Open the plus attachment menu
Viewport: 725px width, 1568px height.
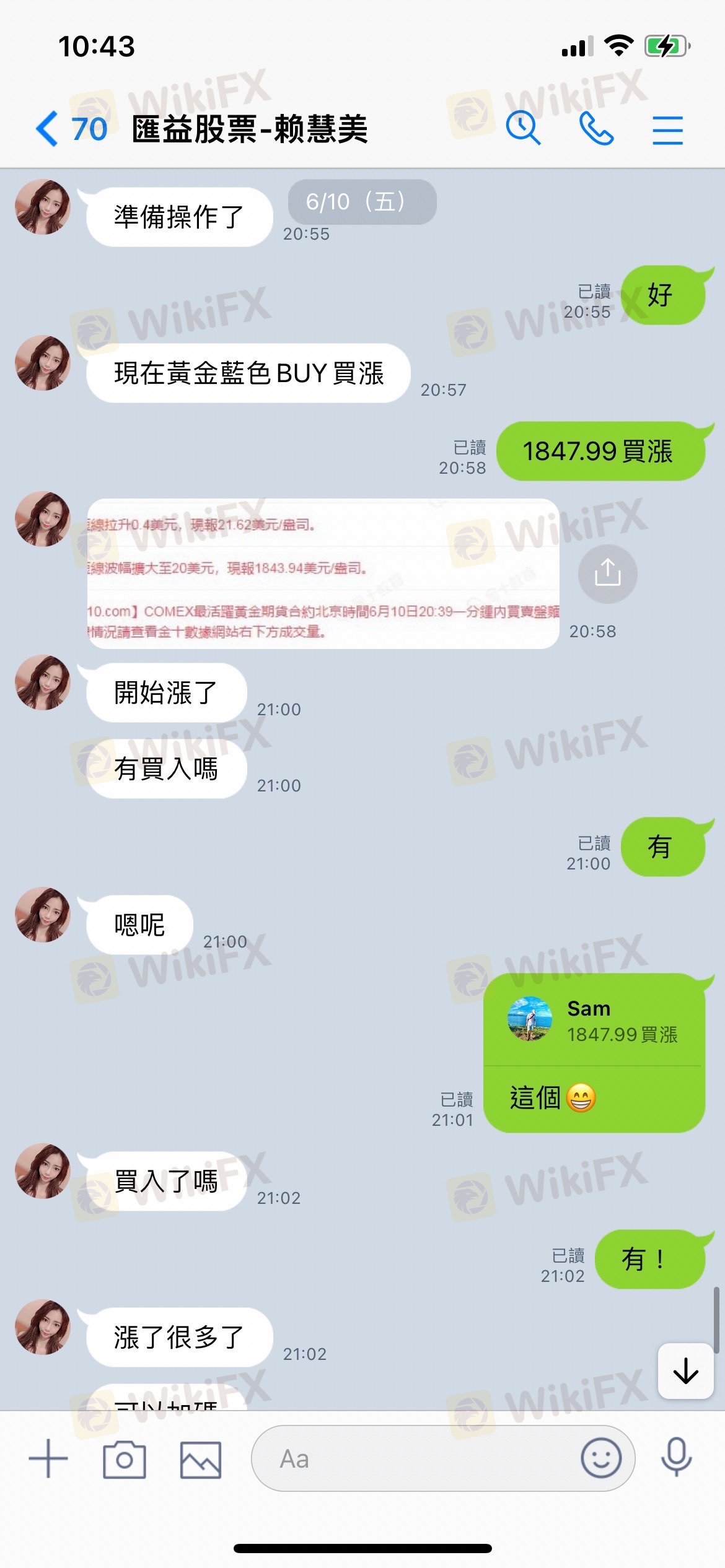pos(48,1458)
